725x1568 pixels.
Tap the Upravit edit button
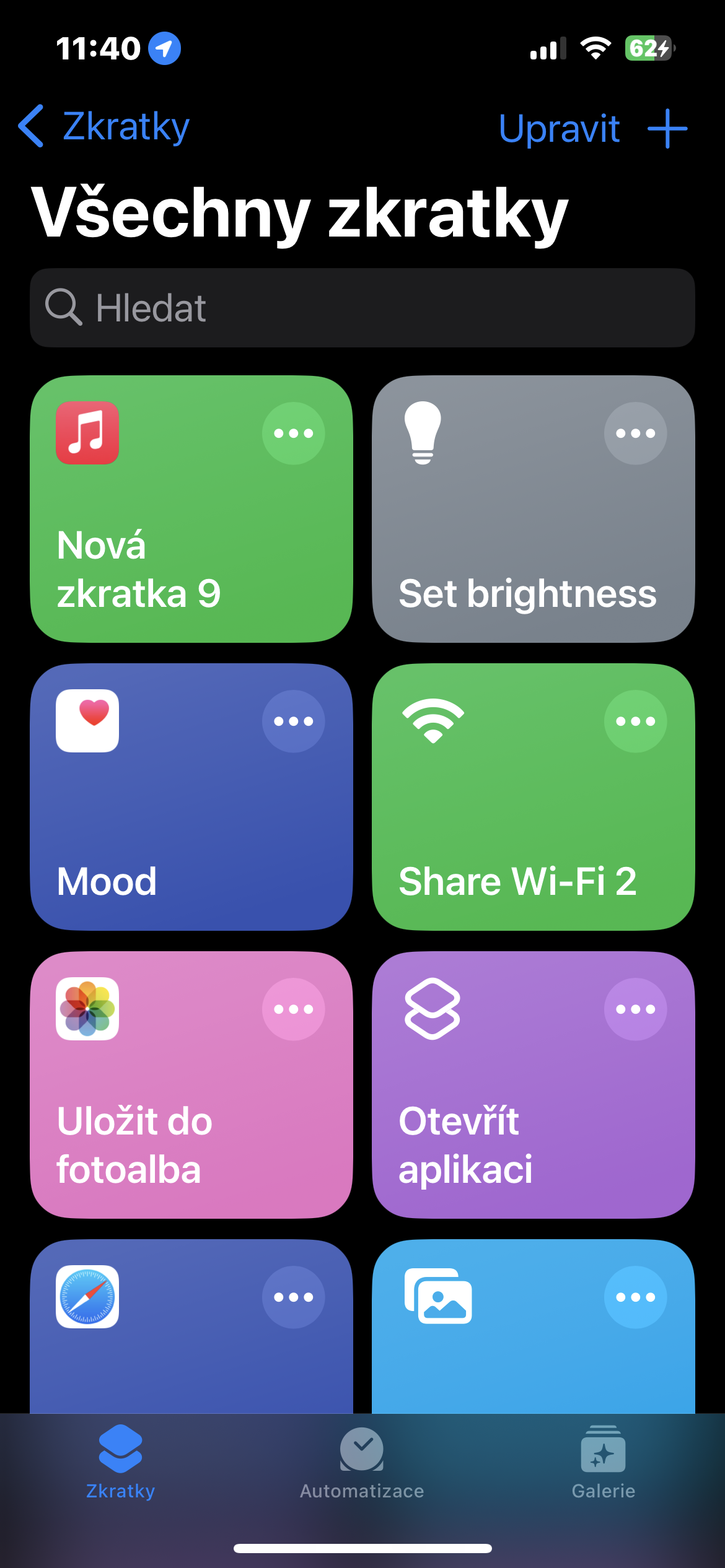[558, 129]
